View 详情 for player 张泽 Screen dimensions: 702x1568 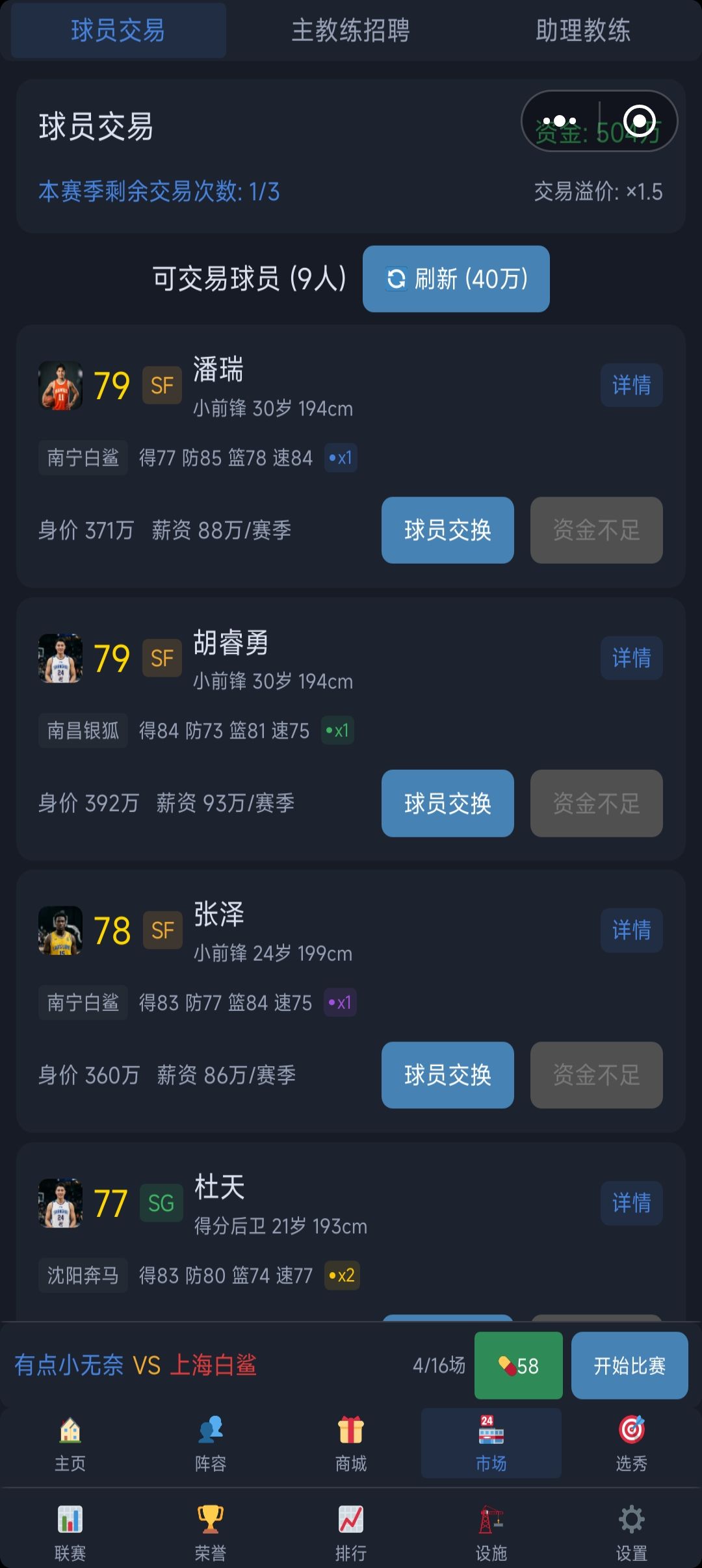pyautogui.click(x=631, y=930)
